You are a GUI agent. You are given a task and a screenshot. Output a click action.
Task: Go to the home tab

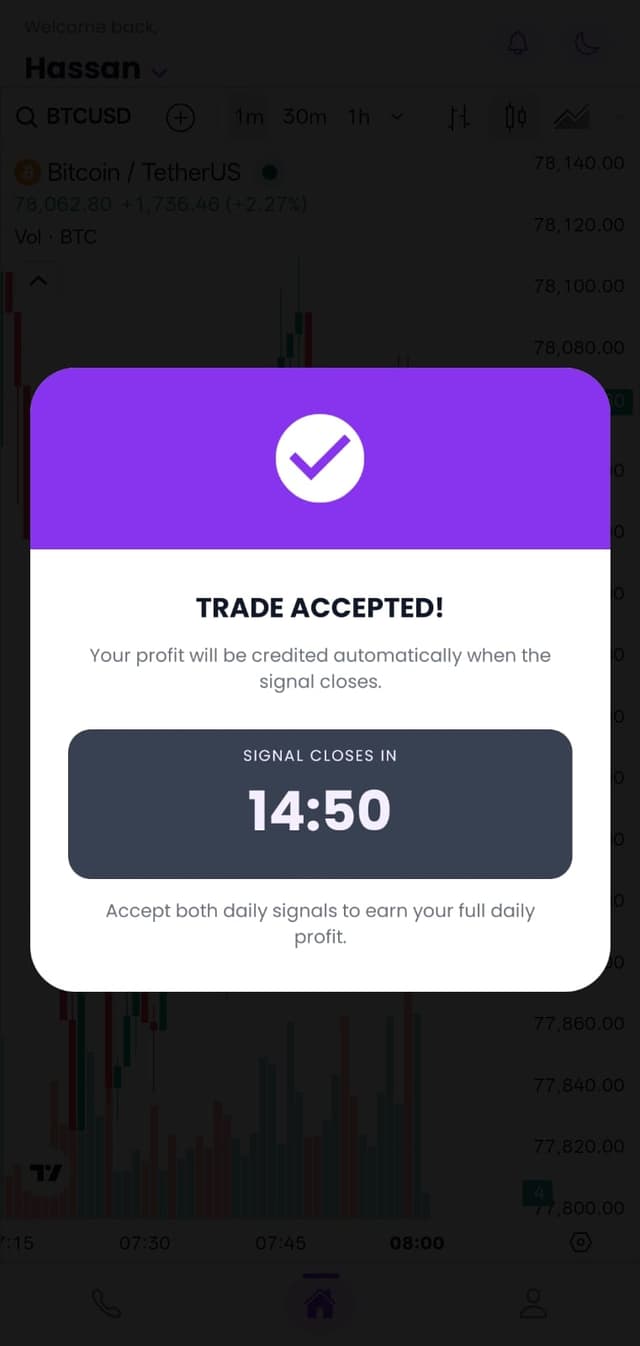point(320,1303)
